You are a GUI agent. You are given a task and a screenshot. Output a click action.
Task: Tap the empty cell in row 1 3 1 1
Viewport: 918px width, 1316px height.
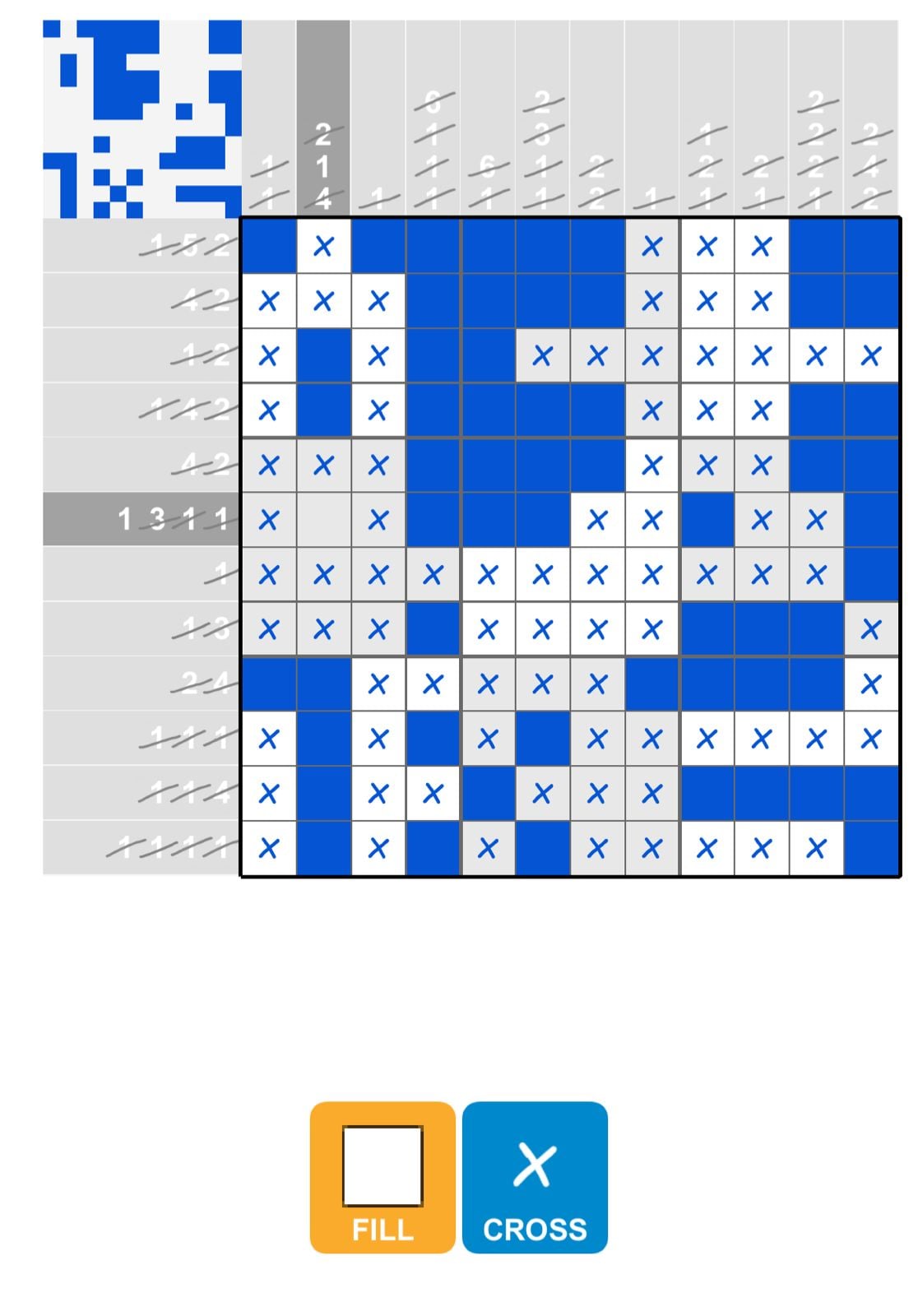(323, 520)
